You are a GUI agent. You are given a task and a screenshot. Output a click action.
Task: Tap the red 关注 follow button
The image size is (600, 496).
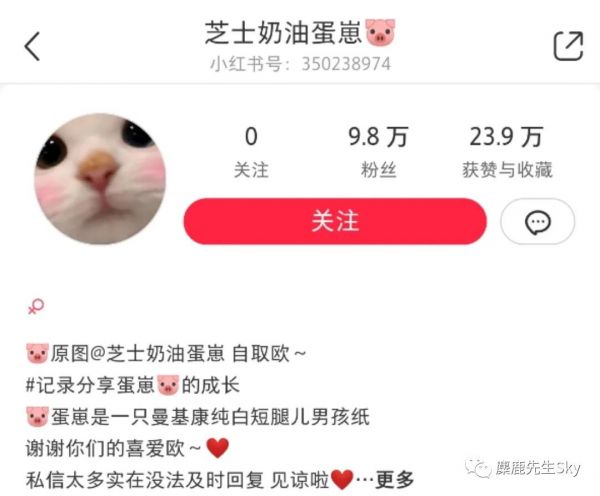click(x=334, y=222)
